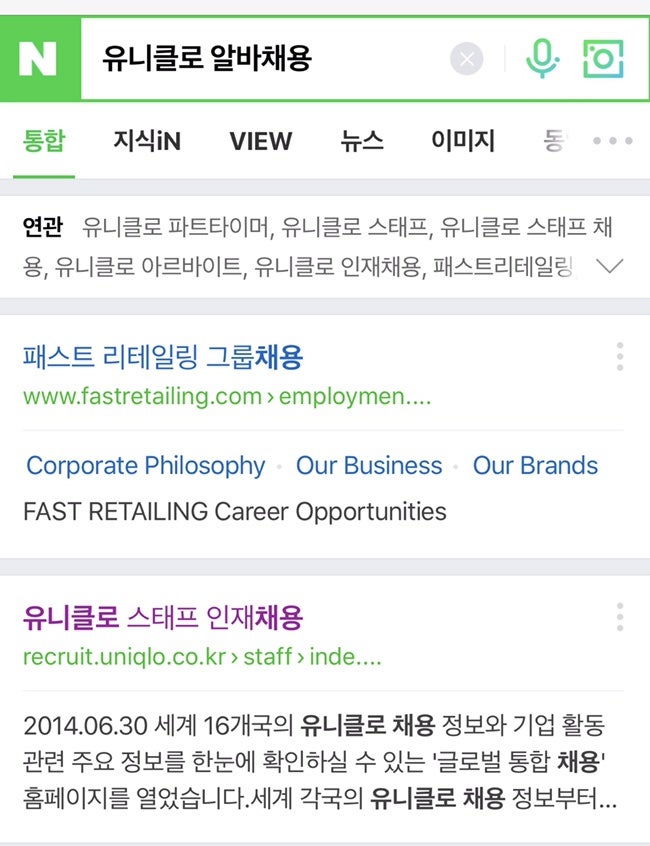Image resolution: width=650 pixels, height=846 pixels.
Task: Open the Our Business sublink
Action: [x=369, y=466]
